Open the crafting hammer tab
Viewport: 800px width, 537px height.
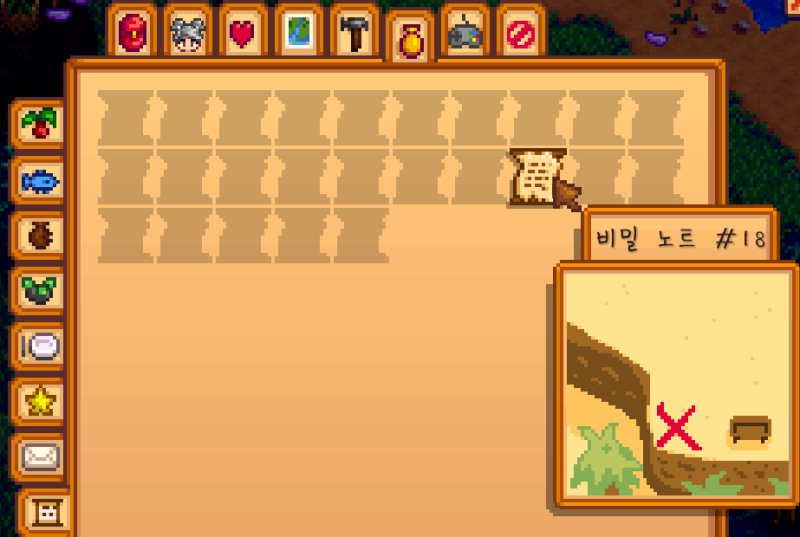pos(353,34)
